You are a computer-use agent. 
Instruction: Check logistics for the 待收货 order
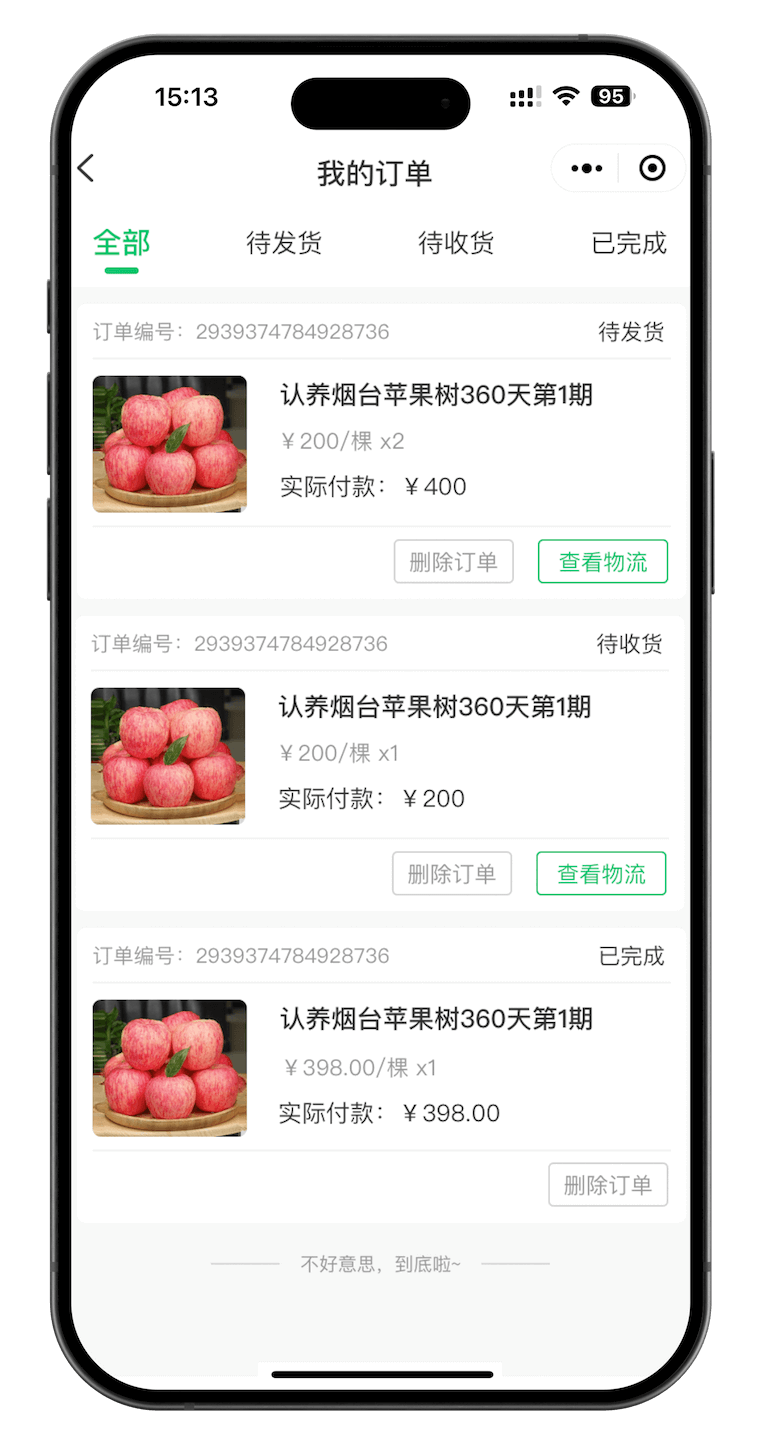point(601,874)
